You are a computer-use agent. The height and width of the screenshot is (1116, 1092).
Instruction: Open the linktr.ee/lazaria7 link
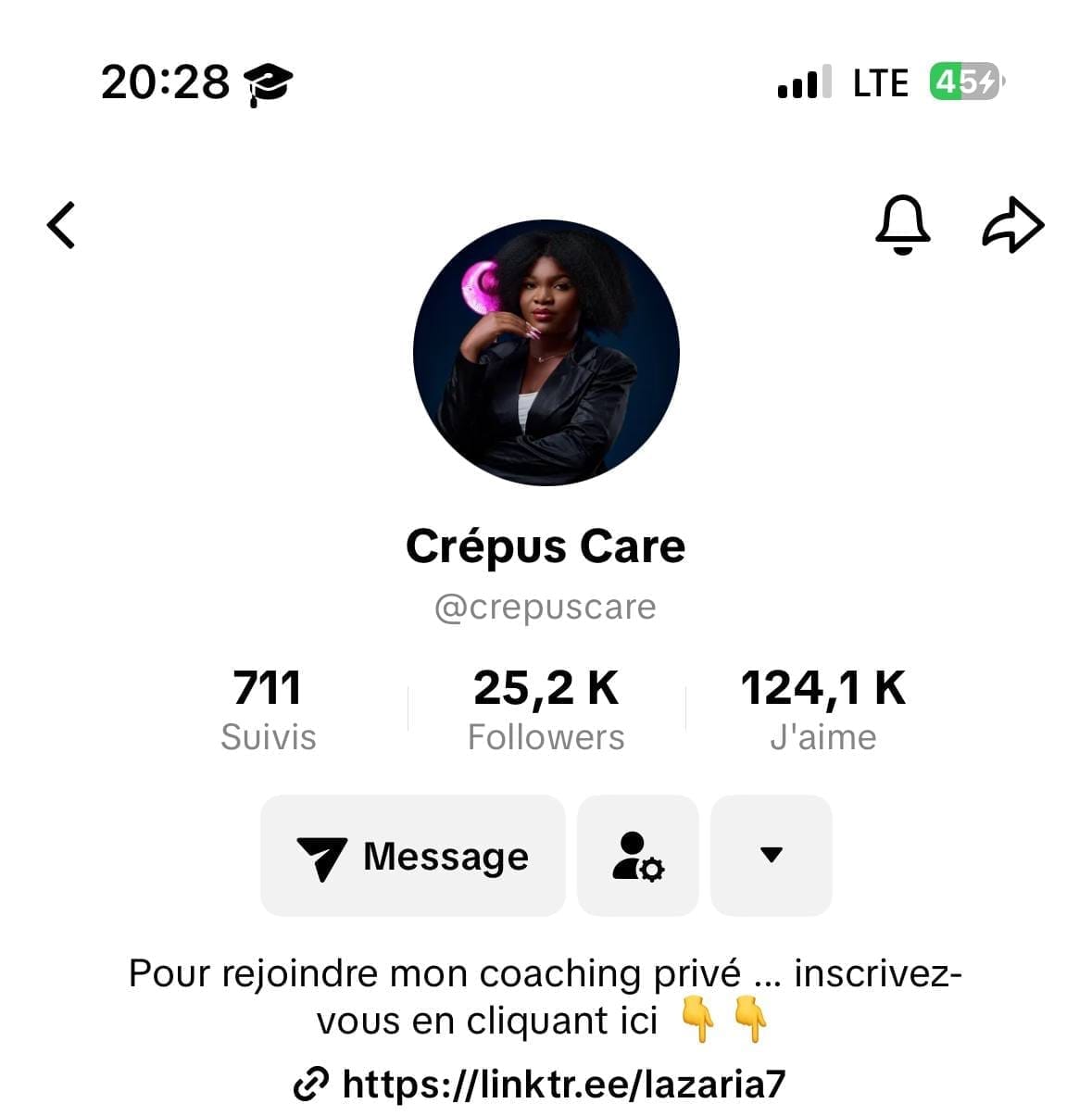(562, 1084)
